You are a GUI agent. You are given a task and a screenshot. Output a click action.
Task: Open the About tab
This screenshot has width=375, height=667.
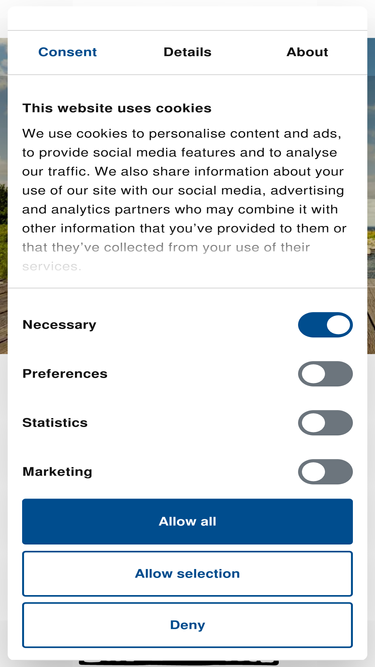tap(307, 52)
